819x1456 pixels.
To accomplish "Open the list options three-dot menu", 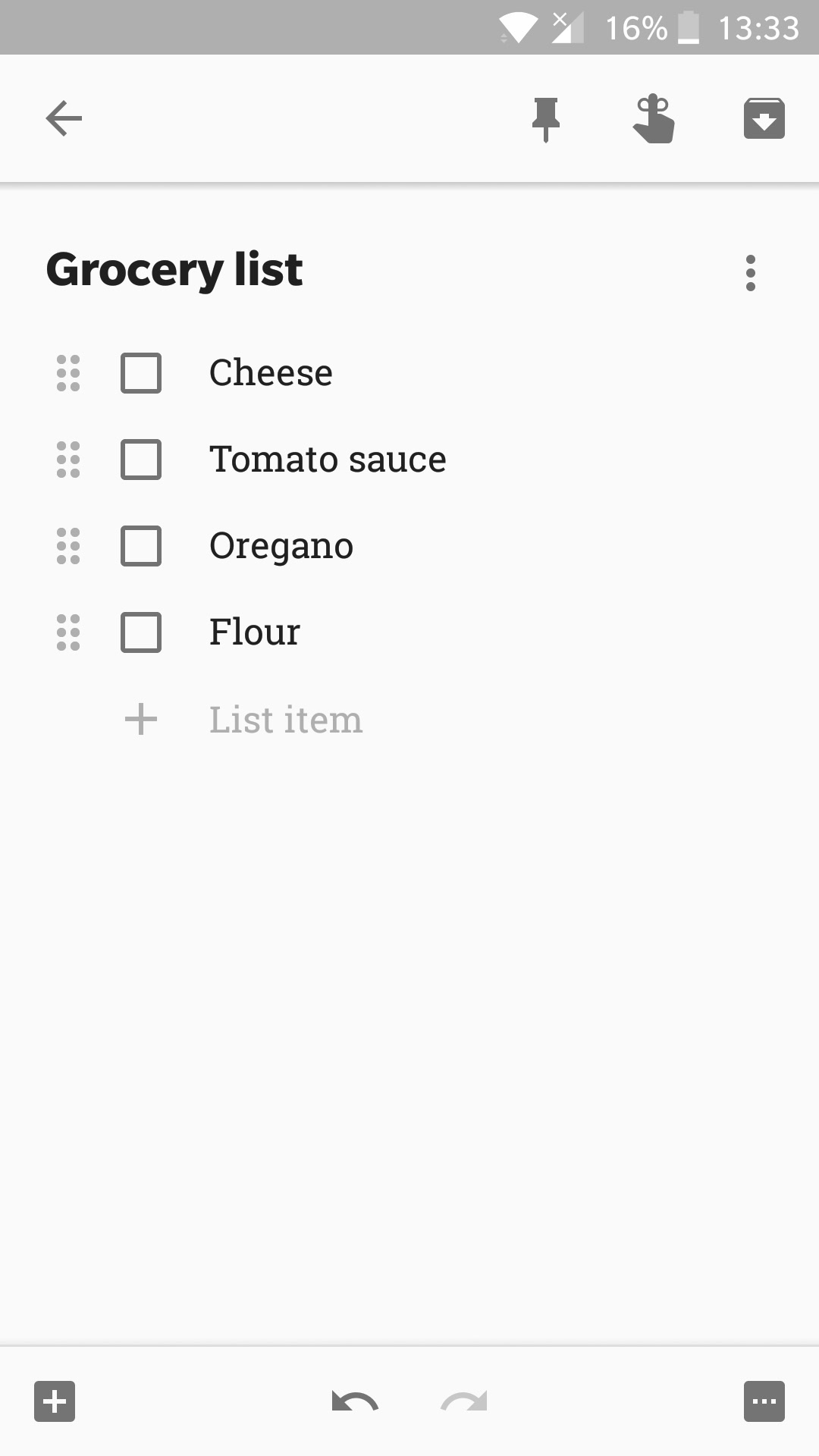I will [750, 273].
